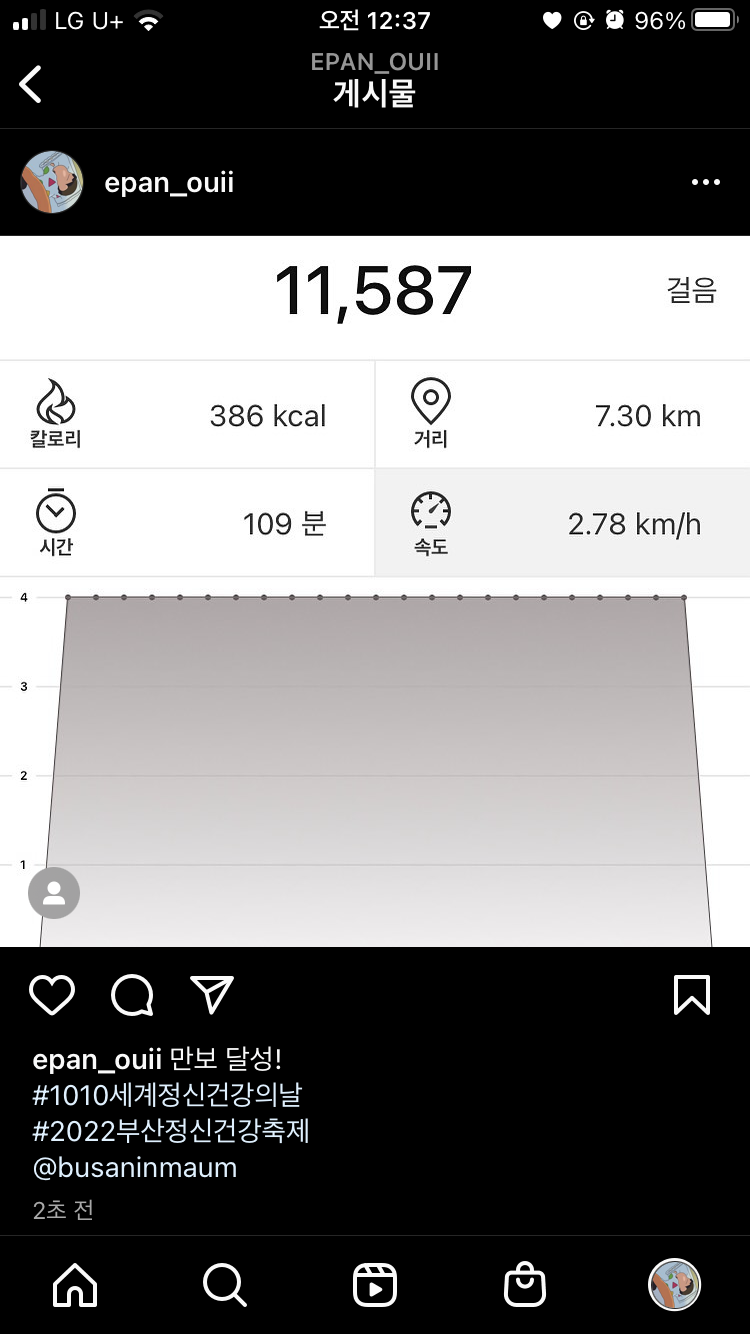Open the post's three-dot options menu

pos(705,182)
